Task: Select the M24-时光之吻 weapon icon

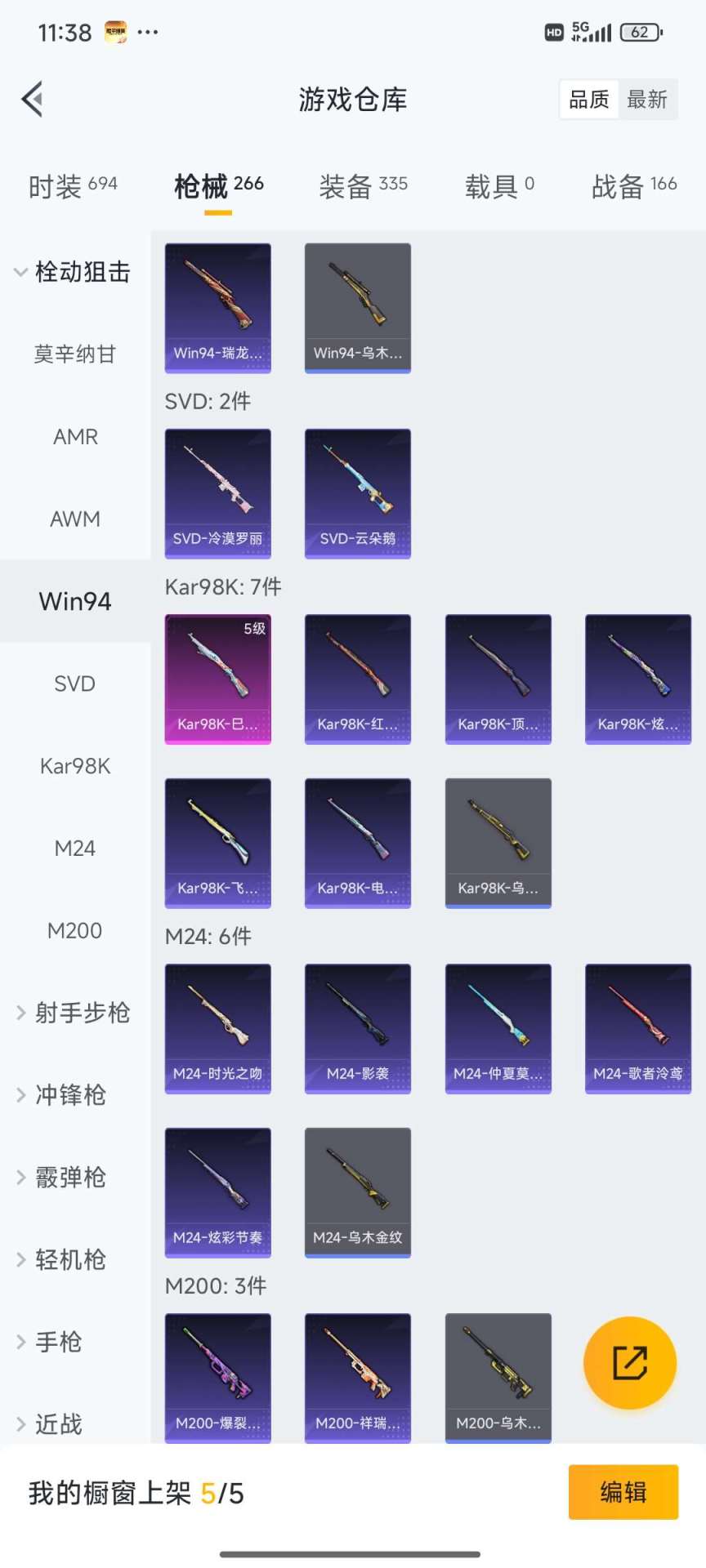Action: [217, 1027]
